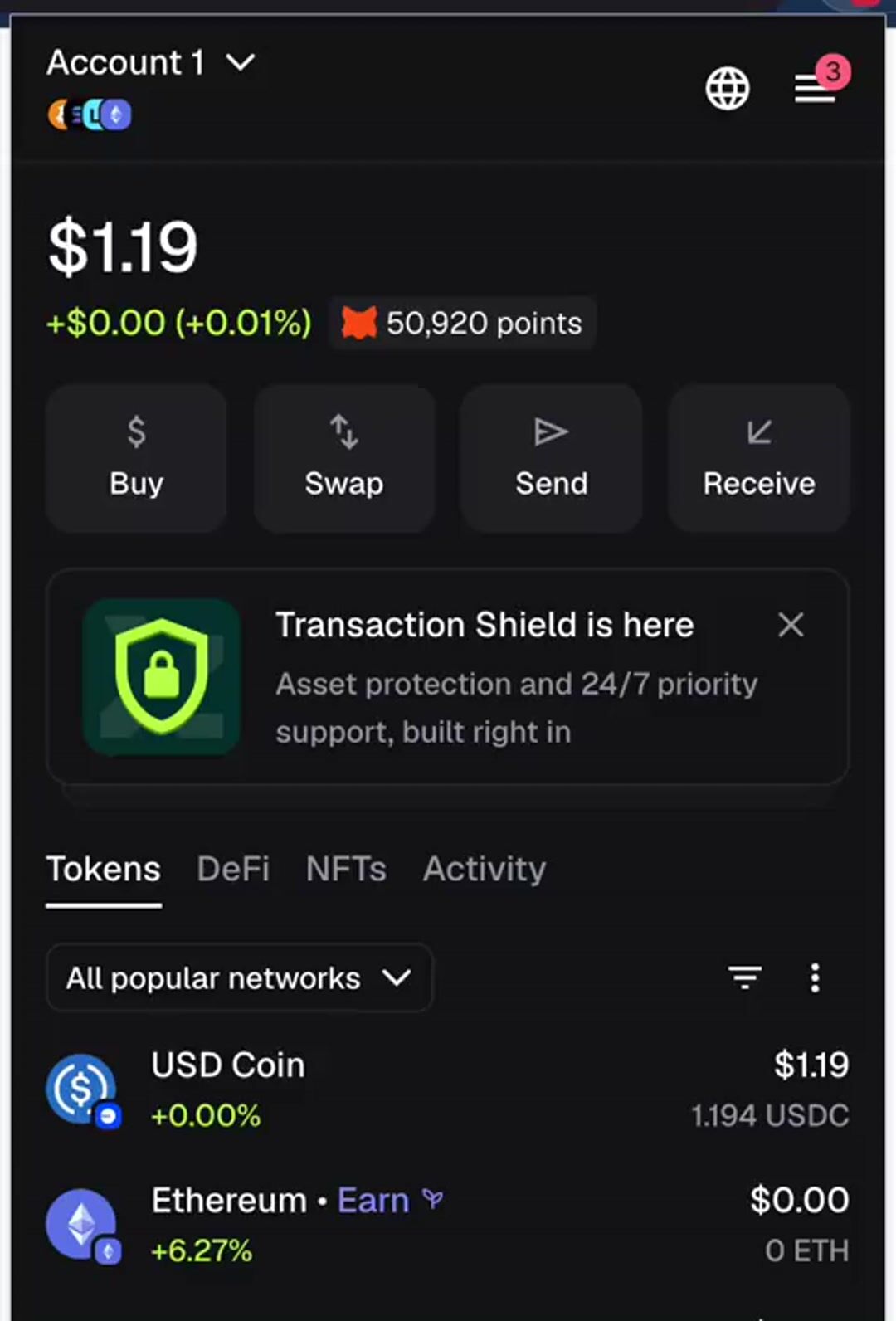
Task: Start a token Swap
Action: 344,457
